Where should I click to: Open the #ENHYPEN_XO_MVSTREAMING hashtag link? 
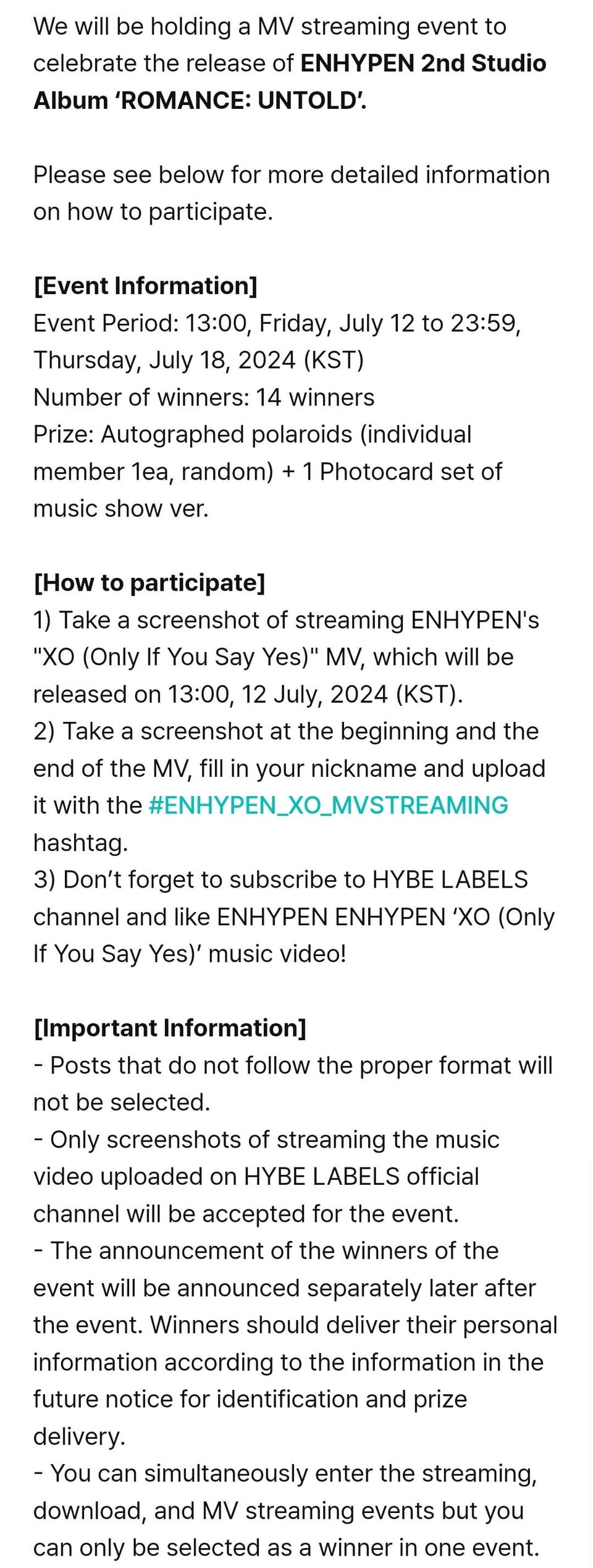328,805
